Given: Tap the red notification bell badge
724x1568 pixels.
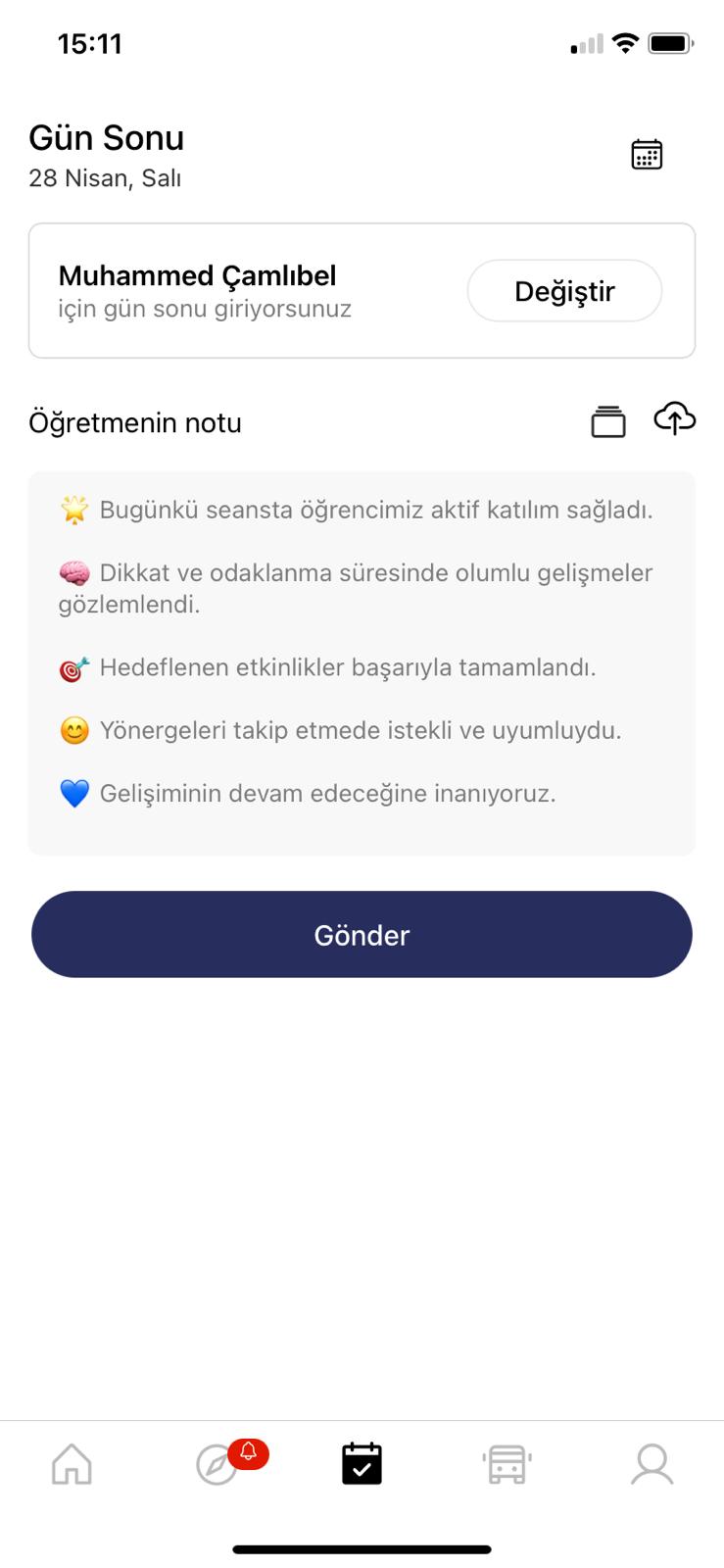Looking at the screenshot, I should 251,1453.
